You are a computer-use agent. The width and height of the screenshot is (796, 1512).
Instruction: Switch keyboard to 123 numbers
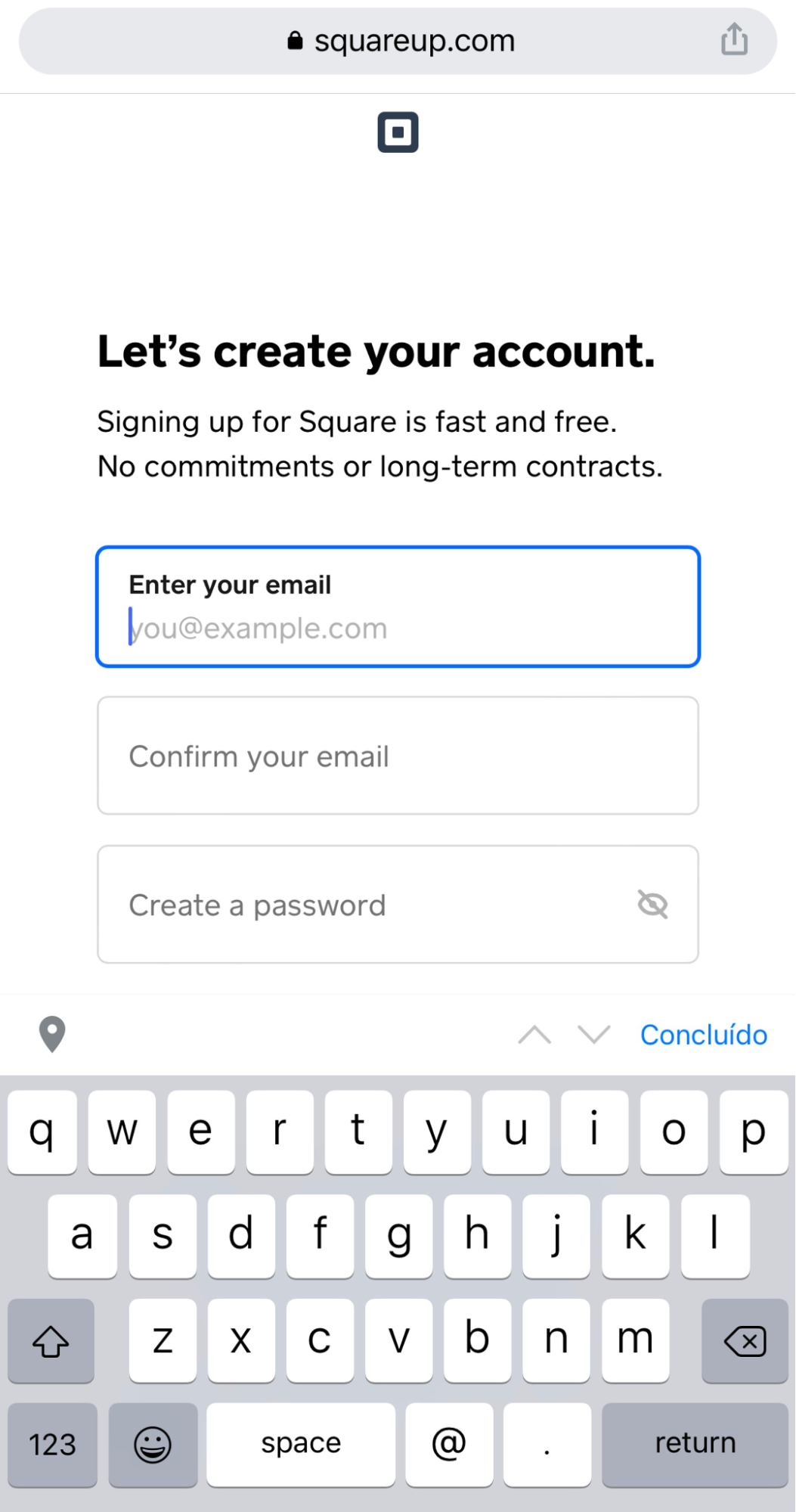point(52,1444)
